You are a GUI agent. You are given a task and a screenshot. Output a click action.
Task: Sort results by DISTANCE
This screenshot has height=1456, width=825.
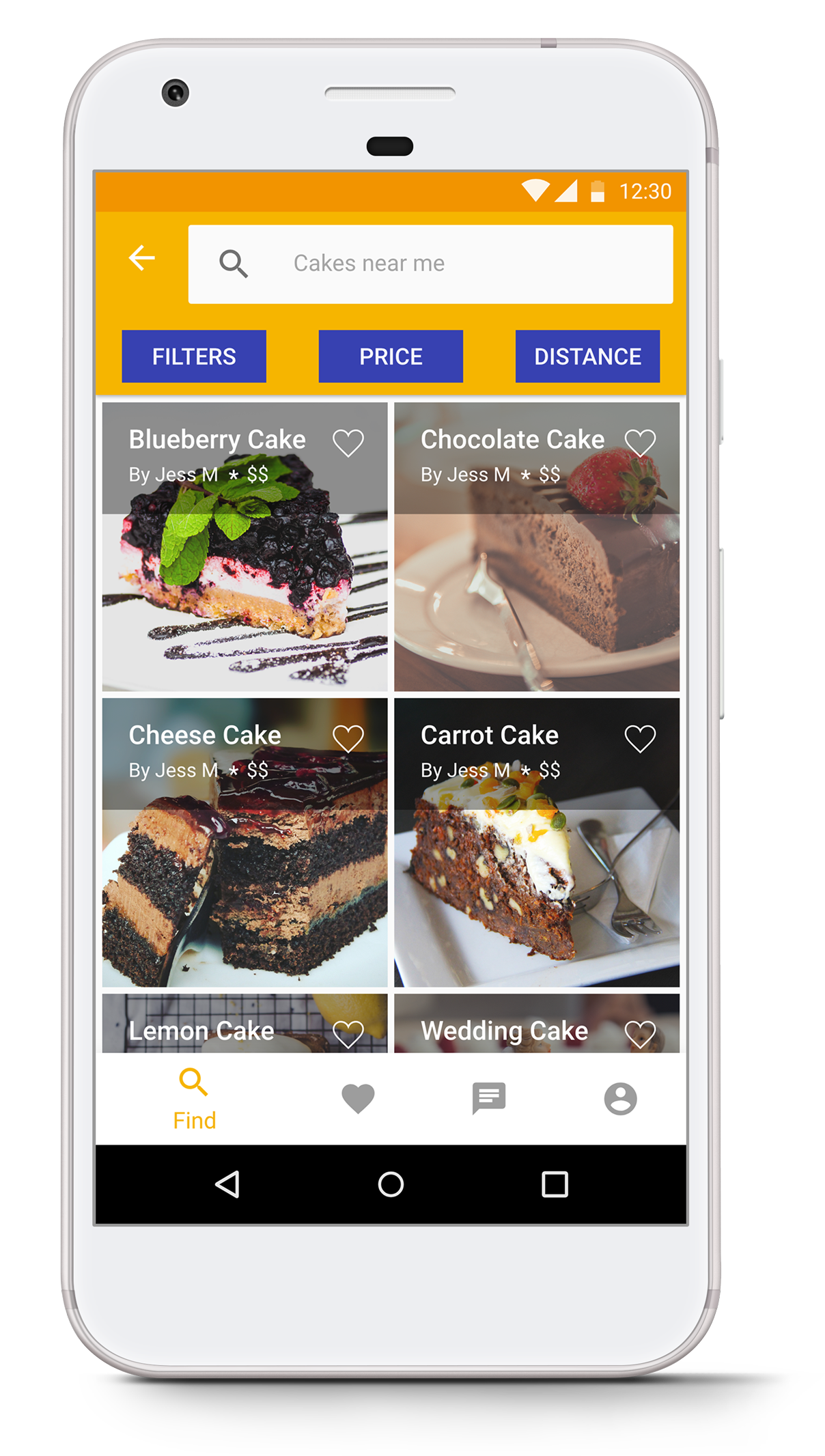tap(587, 356)
